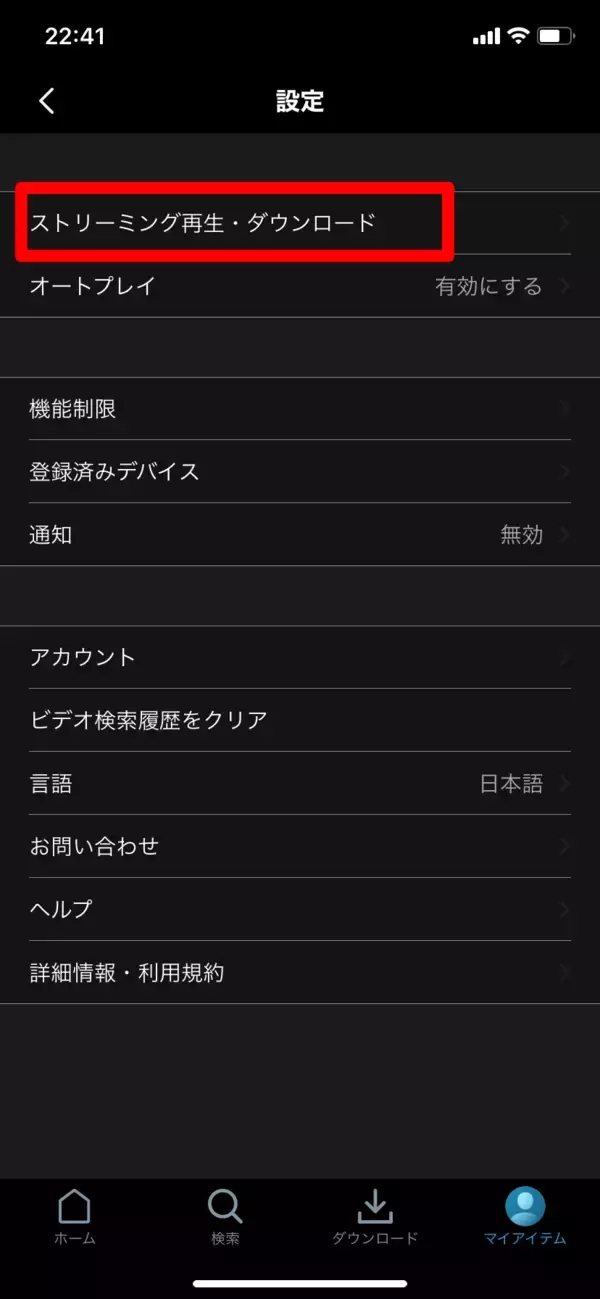Screen dimensions: 600x1299
Task: Select the マイアイテム tab
Action: coord(525,1217)
